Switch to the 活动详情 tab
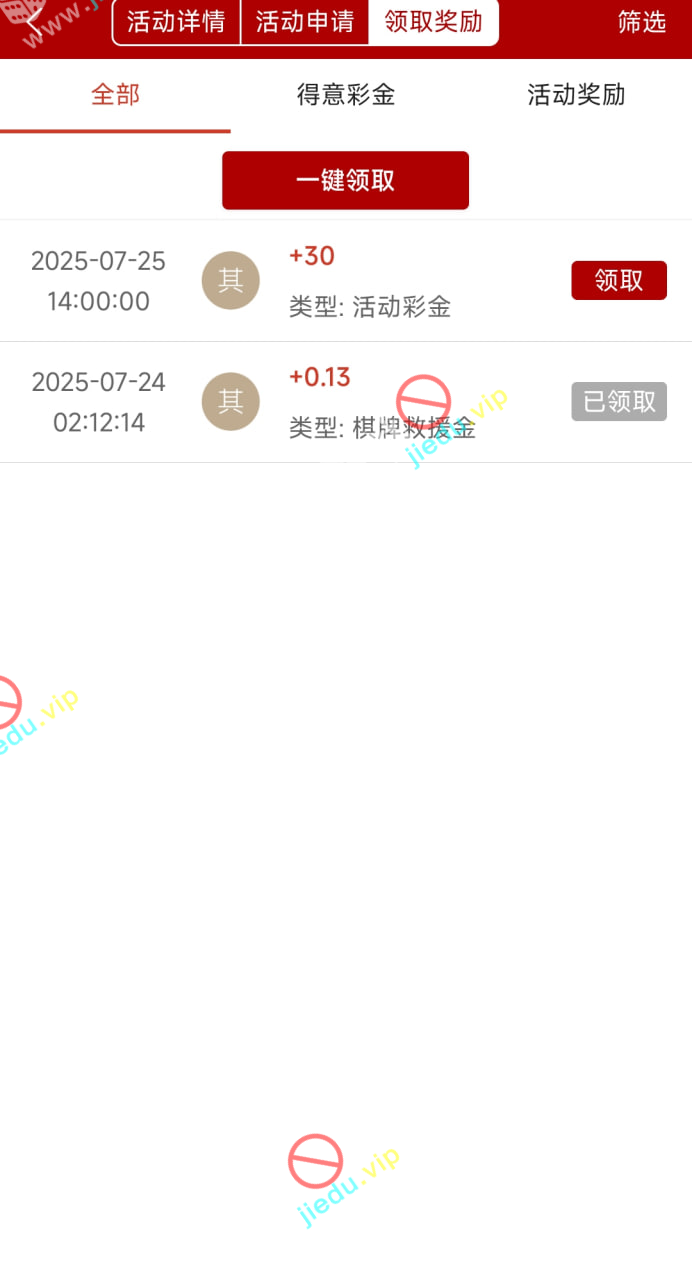 pos(176,22)
